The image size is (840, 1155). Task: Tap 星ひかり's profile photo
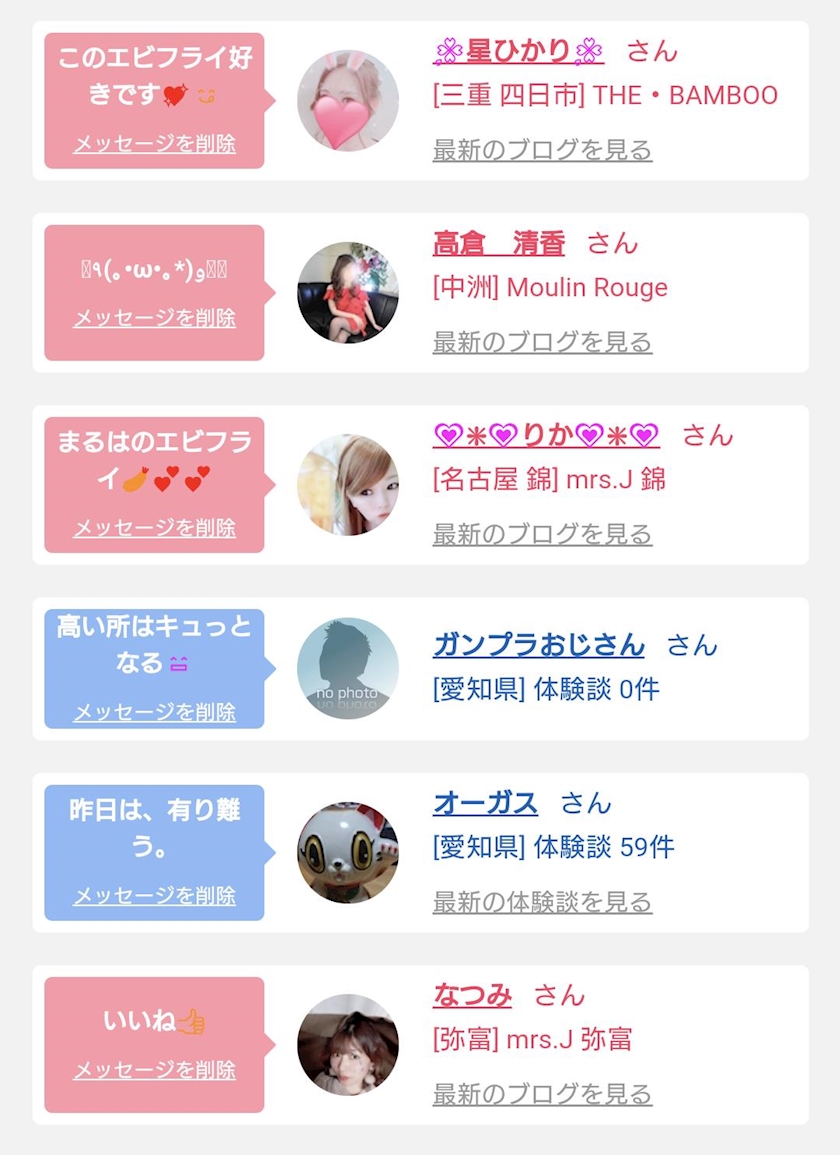pyautogui.click(x=348, y=101)
